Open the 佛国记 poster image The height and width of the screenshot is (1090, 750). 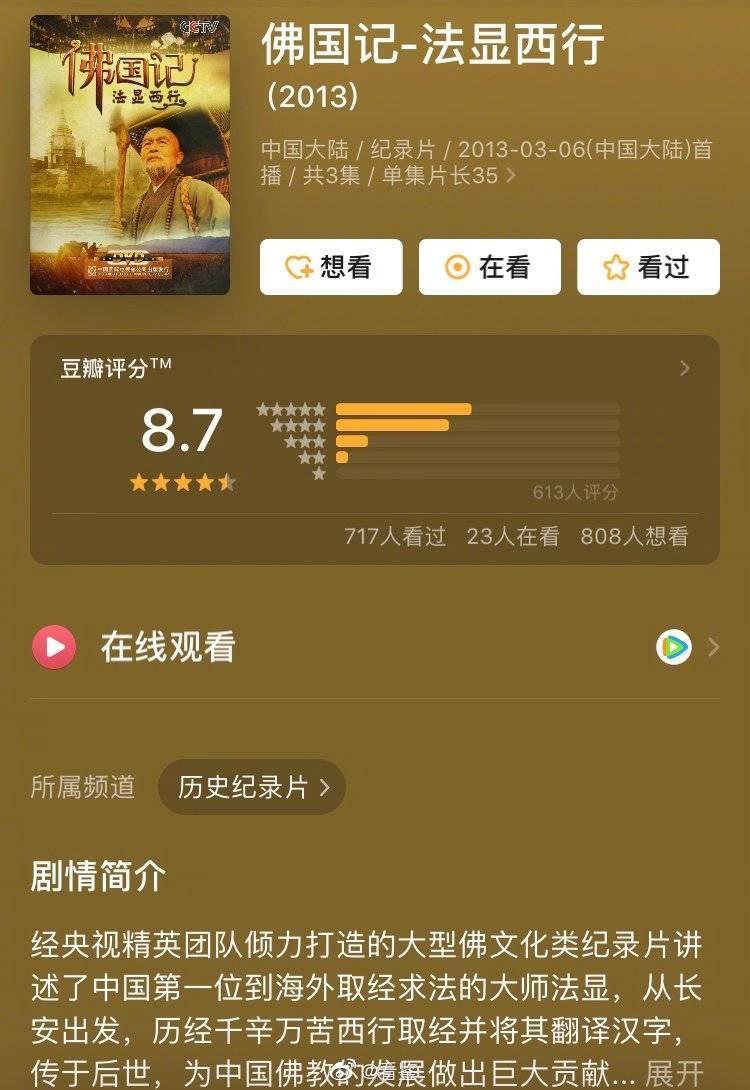[130, 155]
